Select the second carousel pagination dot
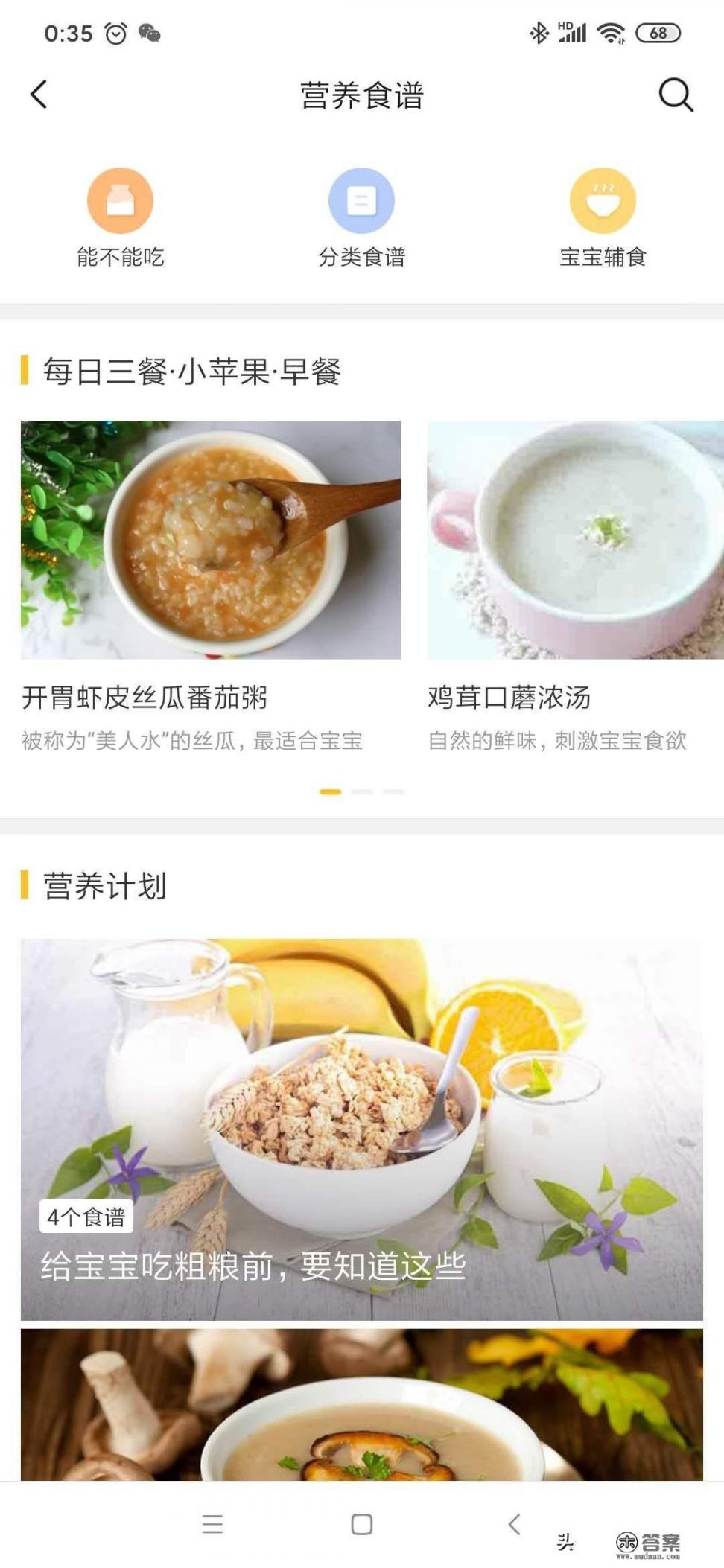The image size is (724, 1568). click(x=362, y=792)
